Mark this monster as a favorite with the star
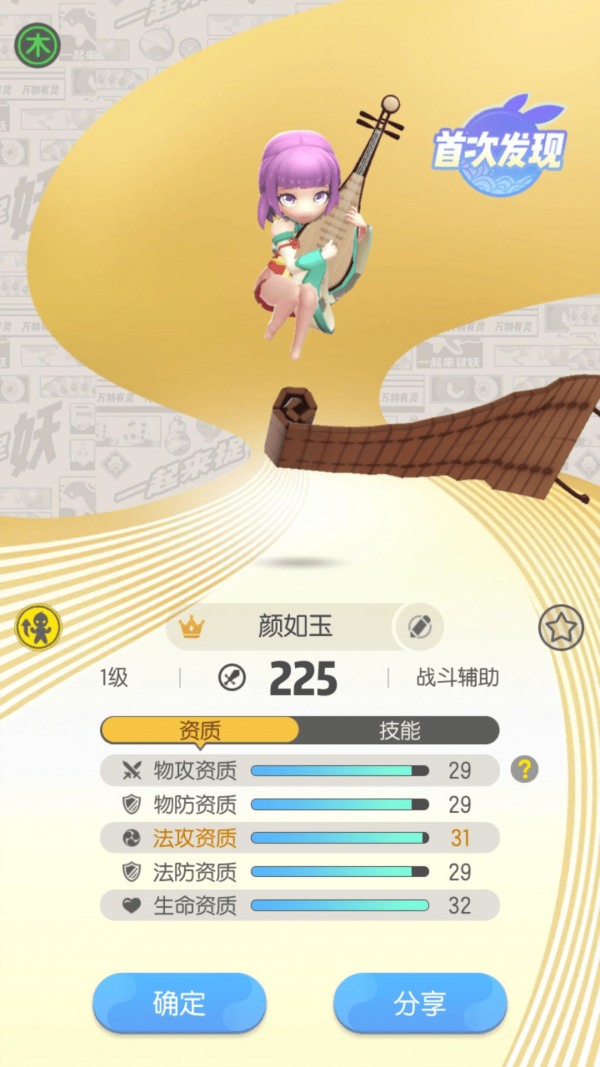Screen dimensions: 600x1067 561,628
